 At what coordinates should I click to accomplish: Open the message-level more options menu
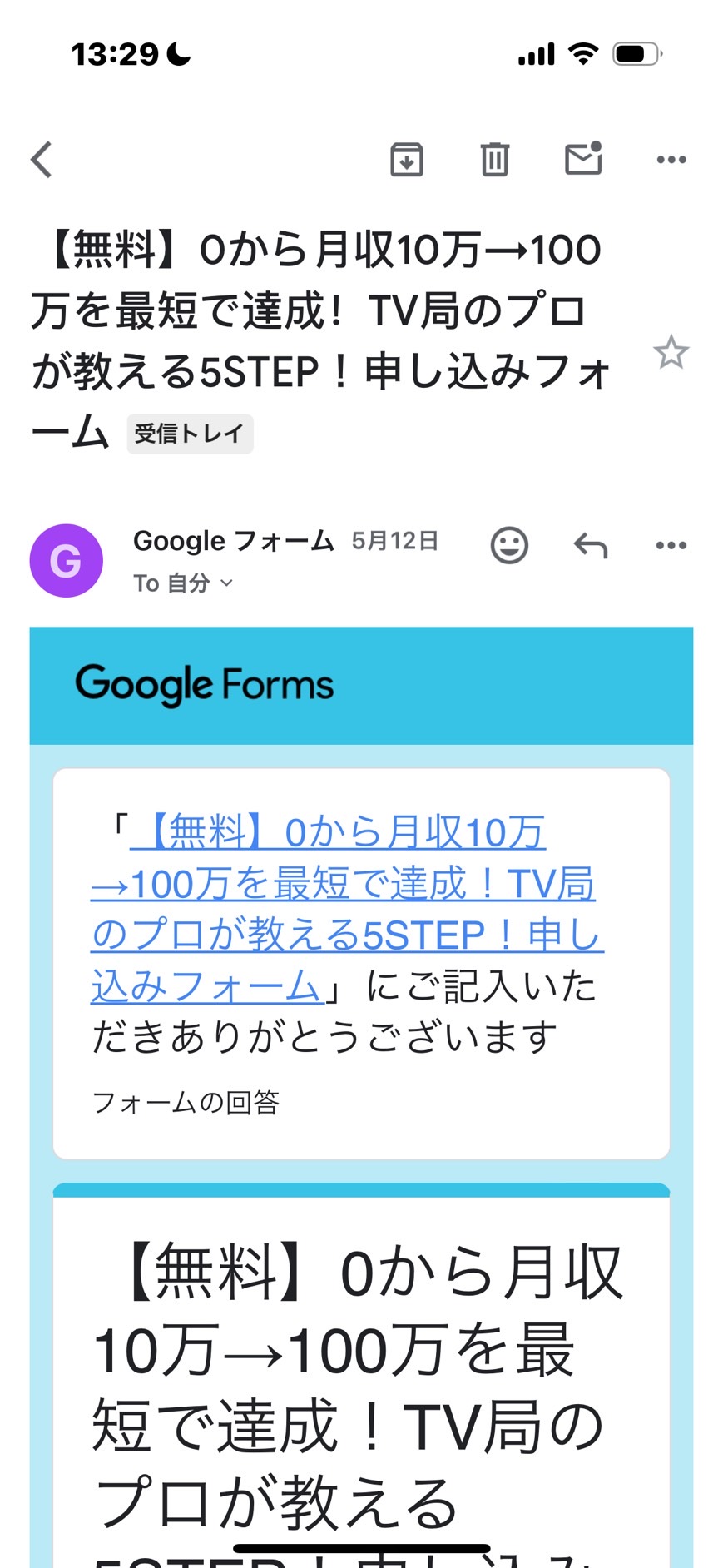pyautogui.click(x=671, y=546)
